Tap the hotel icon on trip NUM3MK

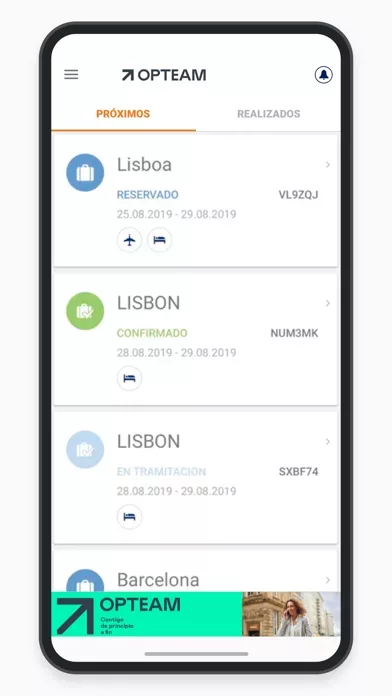(129, 379)
